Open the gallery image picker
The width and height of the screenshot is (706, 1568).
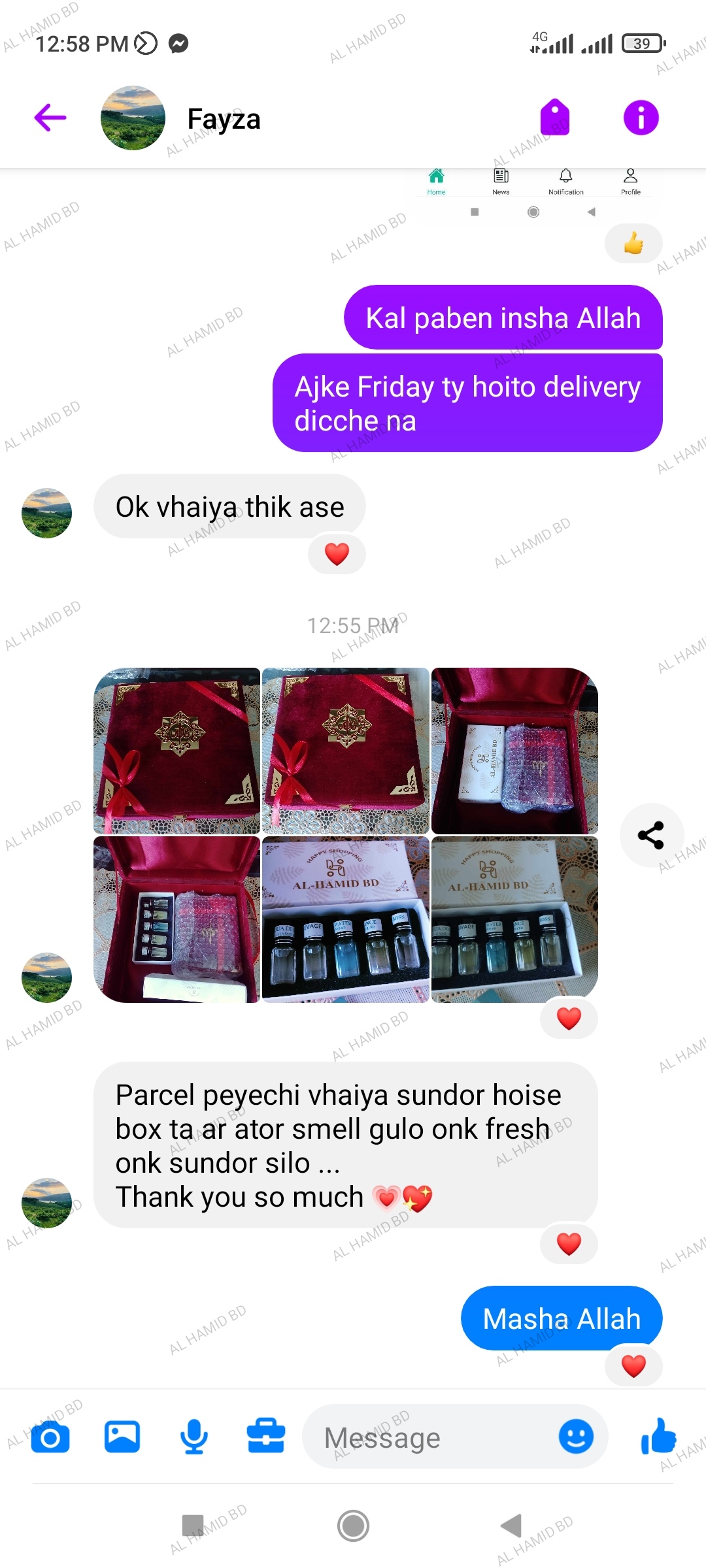pos(122,1437)
